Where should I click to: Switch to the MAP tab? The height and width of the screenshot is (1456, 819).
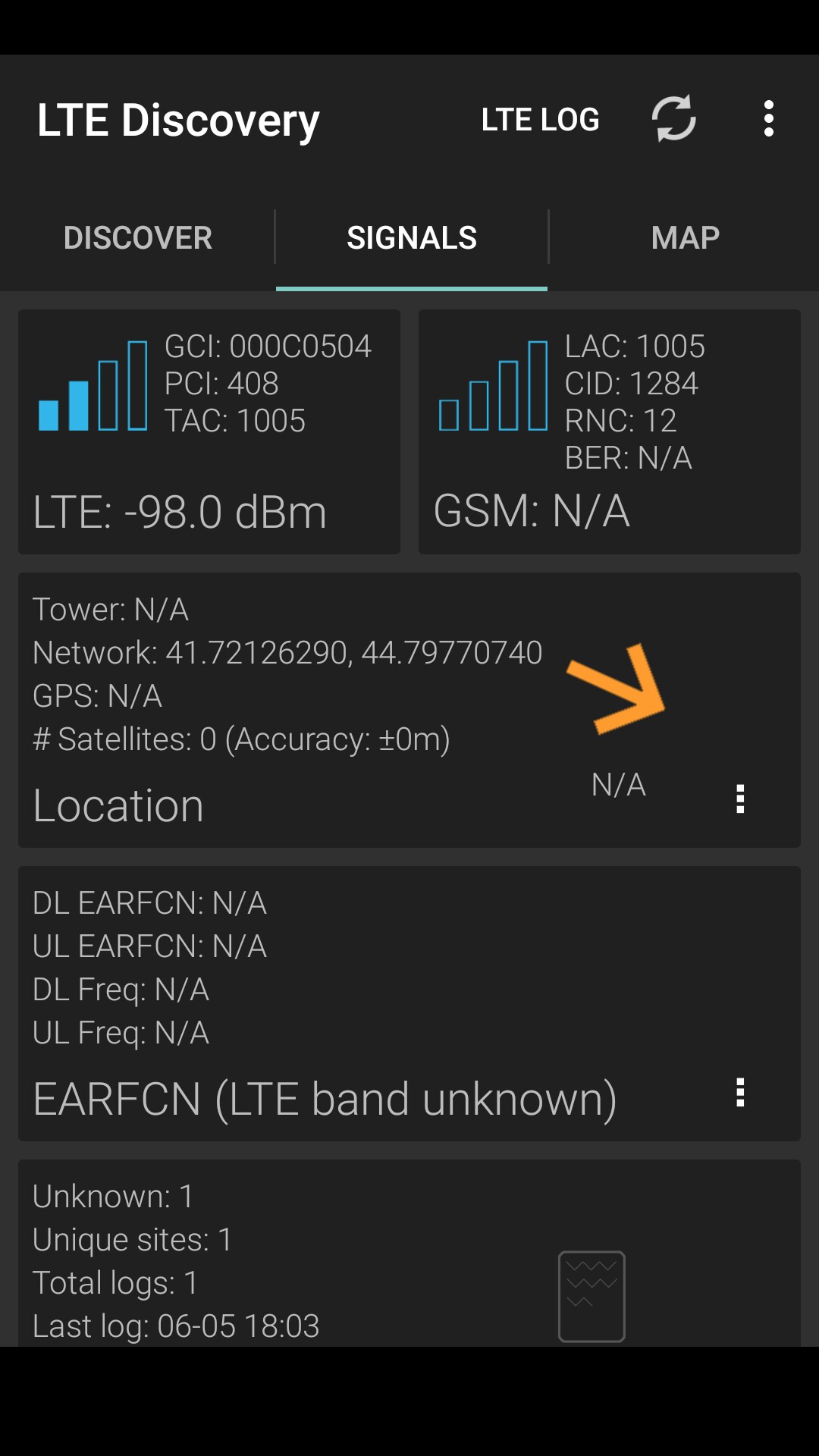pos(685,238)
